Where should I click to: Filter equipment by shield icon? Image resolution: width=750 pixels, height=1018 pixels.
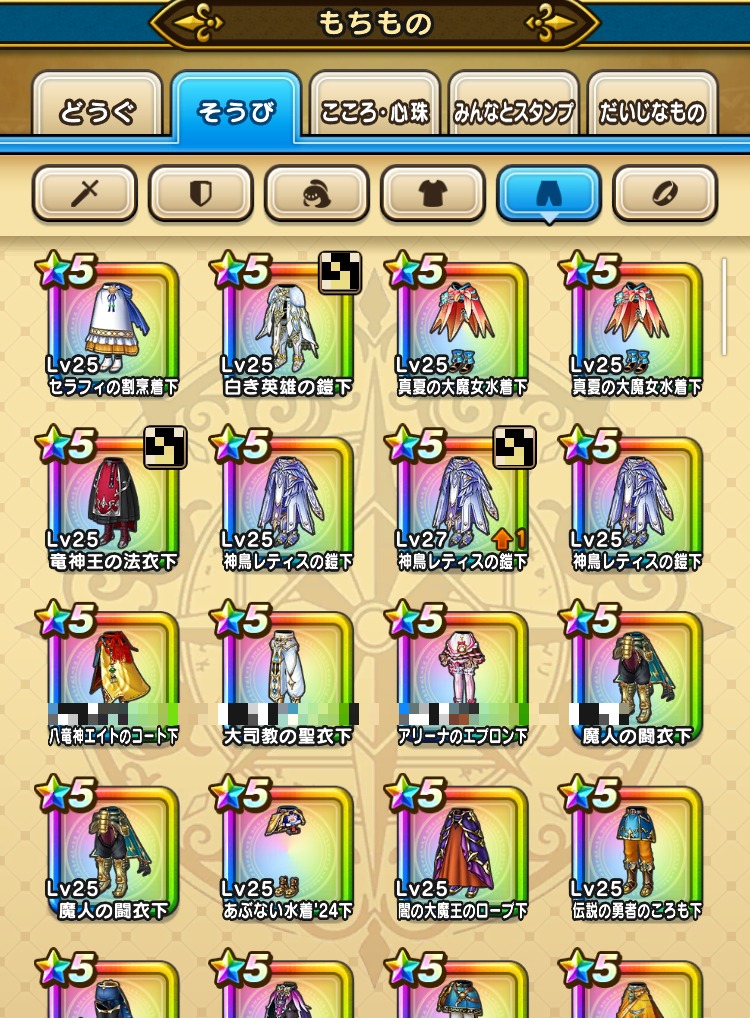[x=201, y=193]
